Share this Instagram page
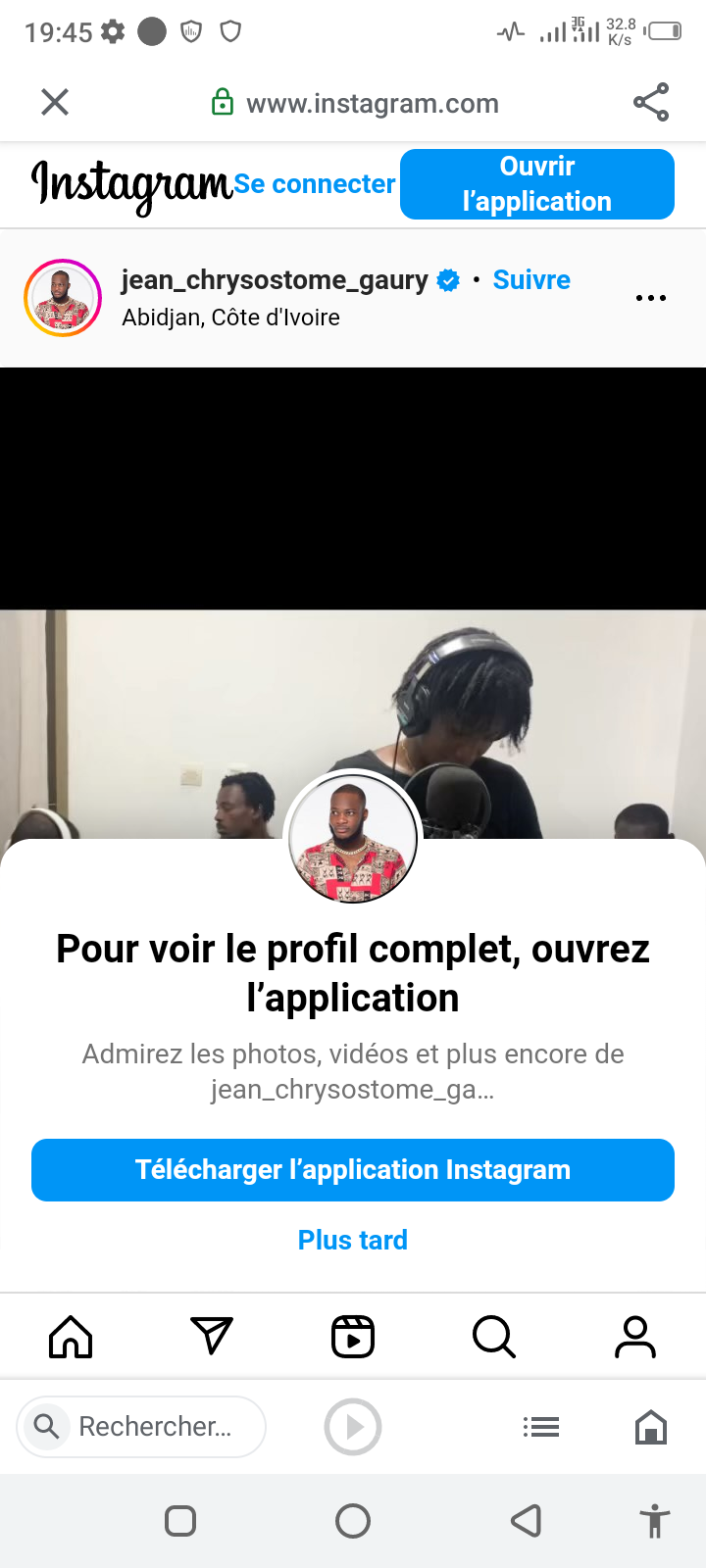Screen dimensions: 706x1568 tap(651, 102)
